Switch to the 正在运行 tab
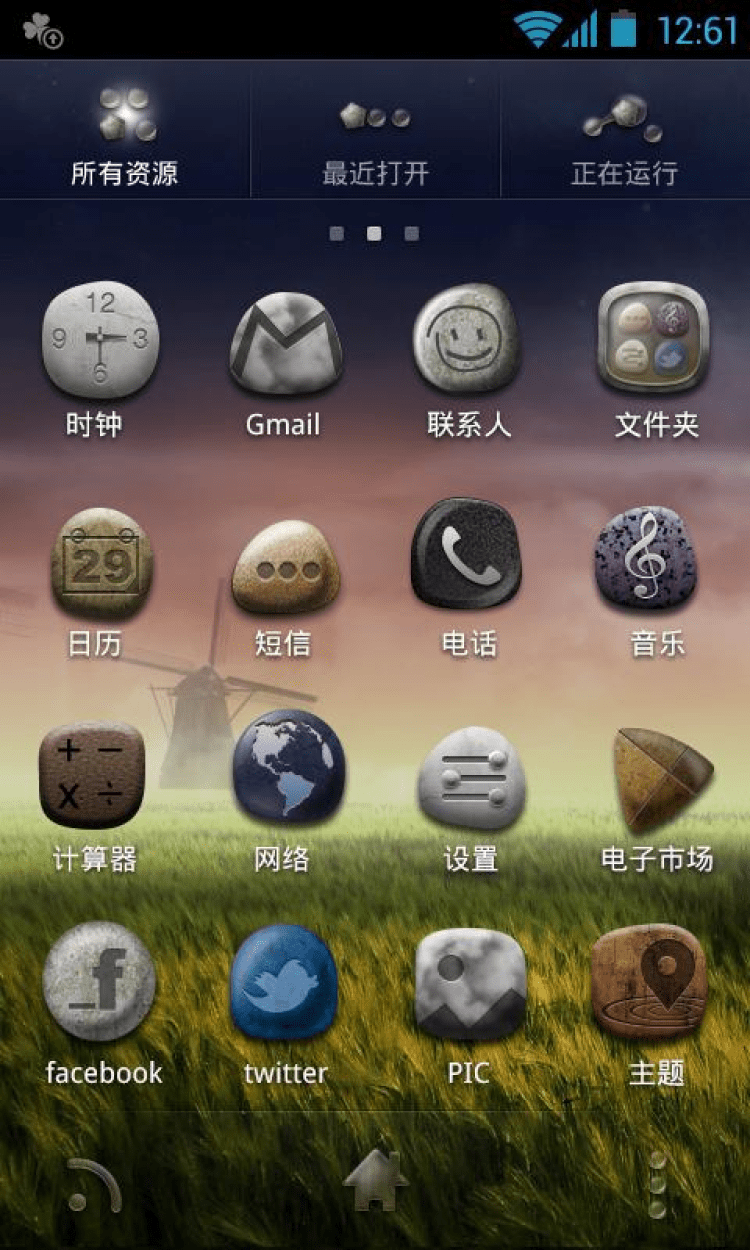 tap(624, 140)
